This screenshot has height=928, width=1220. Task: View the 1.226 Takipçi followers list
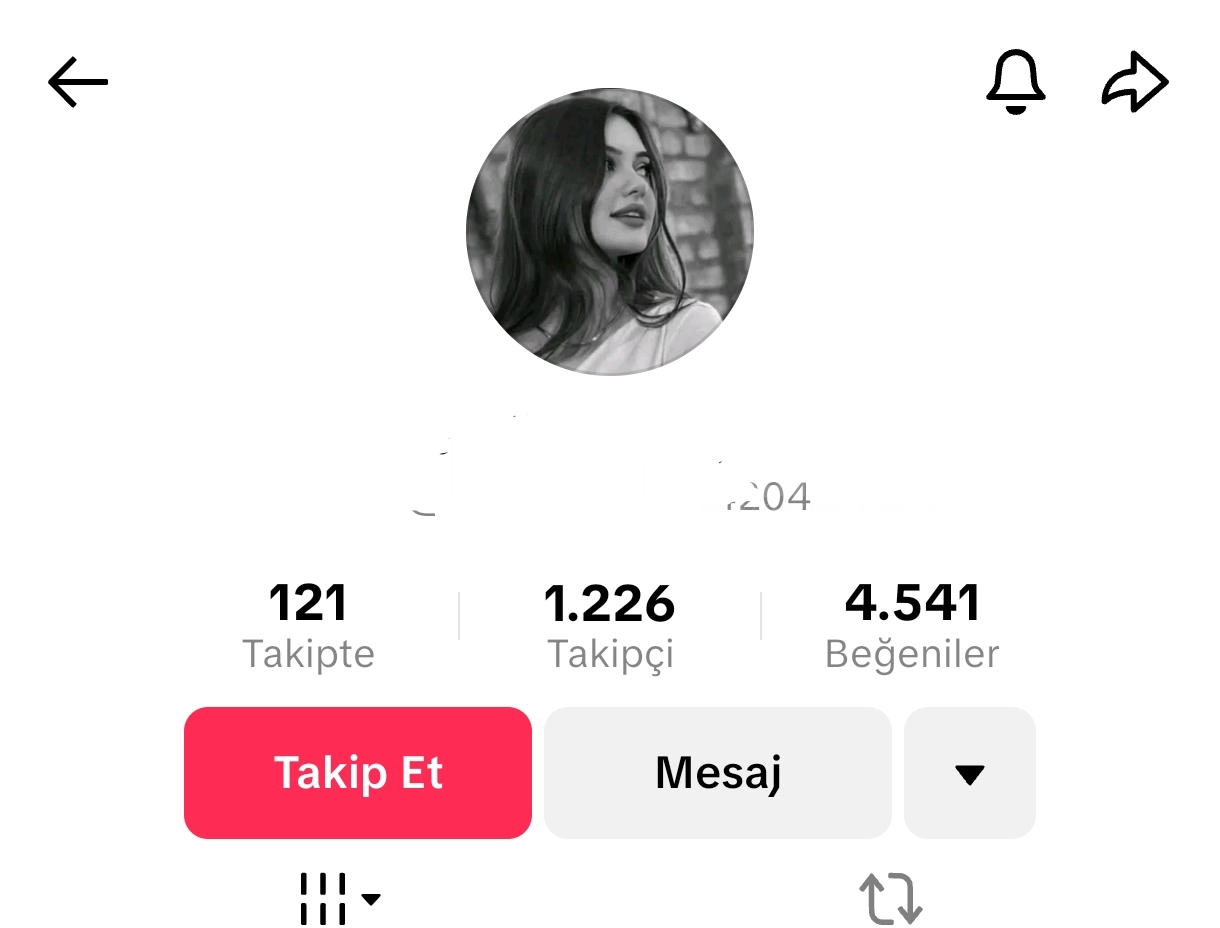[x=610, y=627]
